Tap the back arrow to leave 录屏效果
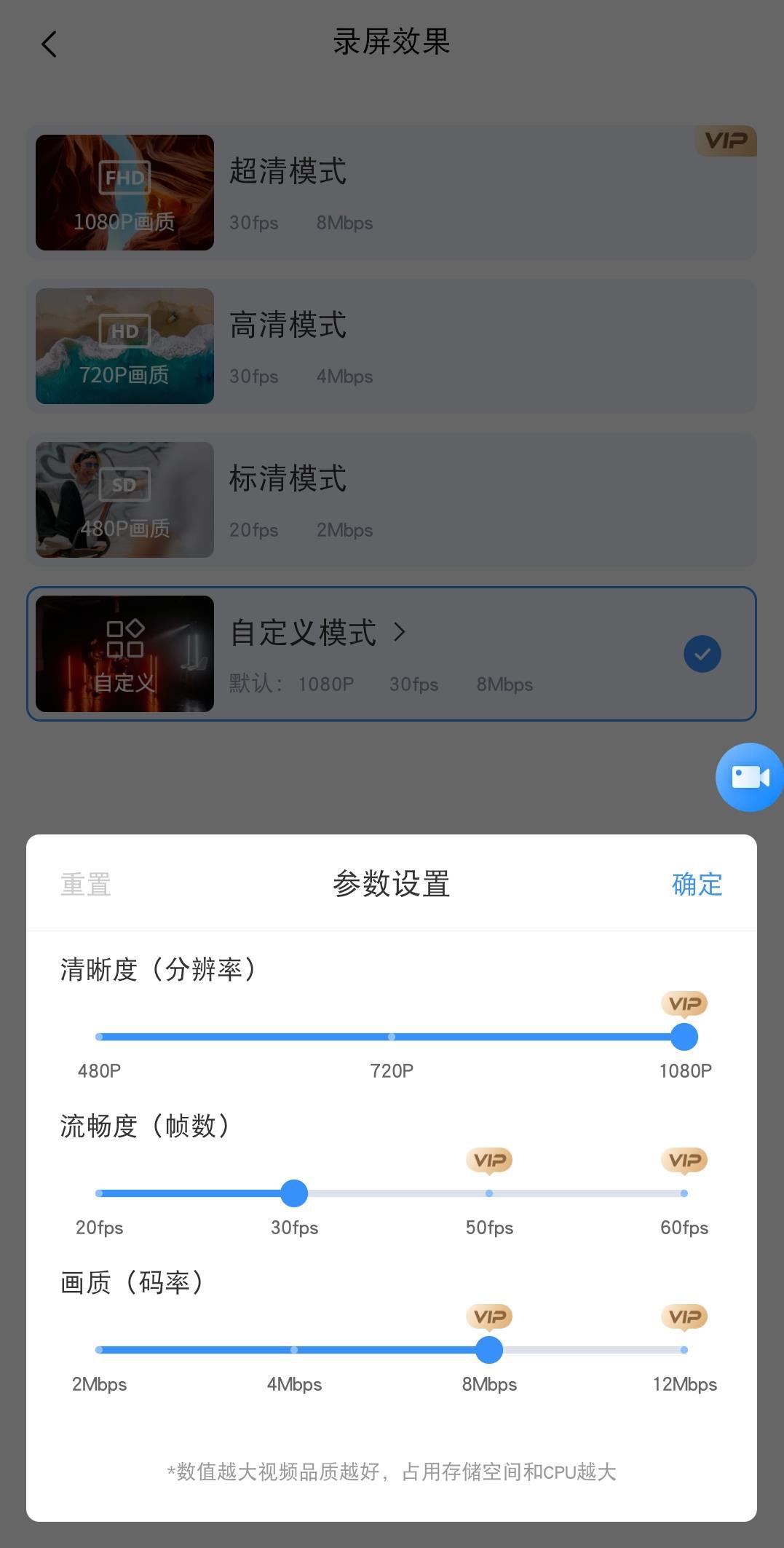The image size is (784, 1548). point(49,43)
